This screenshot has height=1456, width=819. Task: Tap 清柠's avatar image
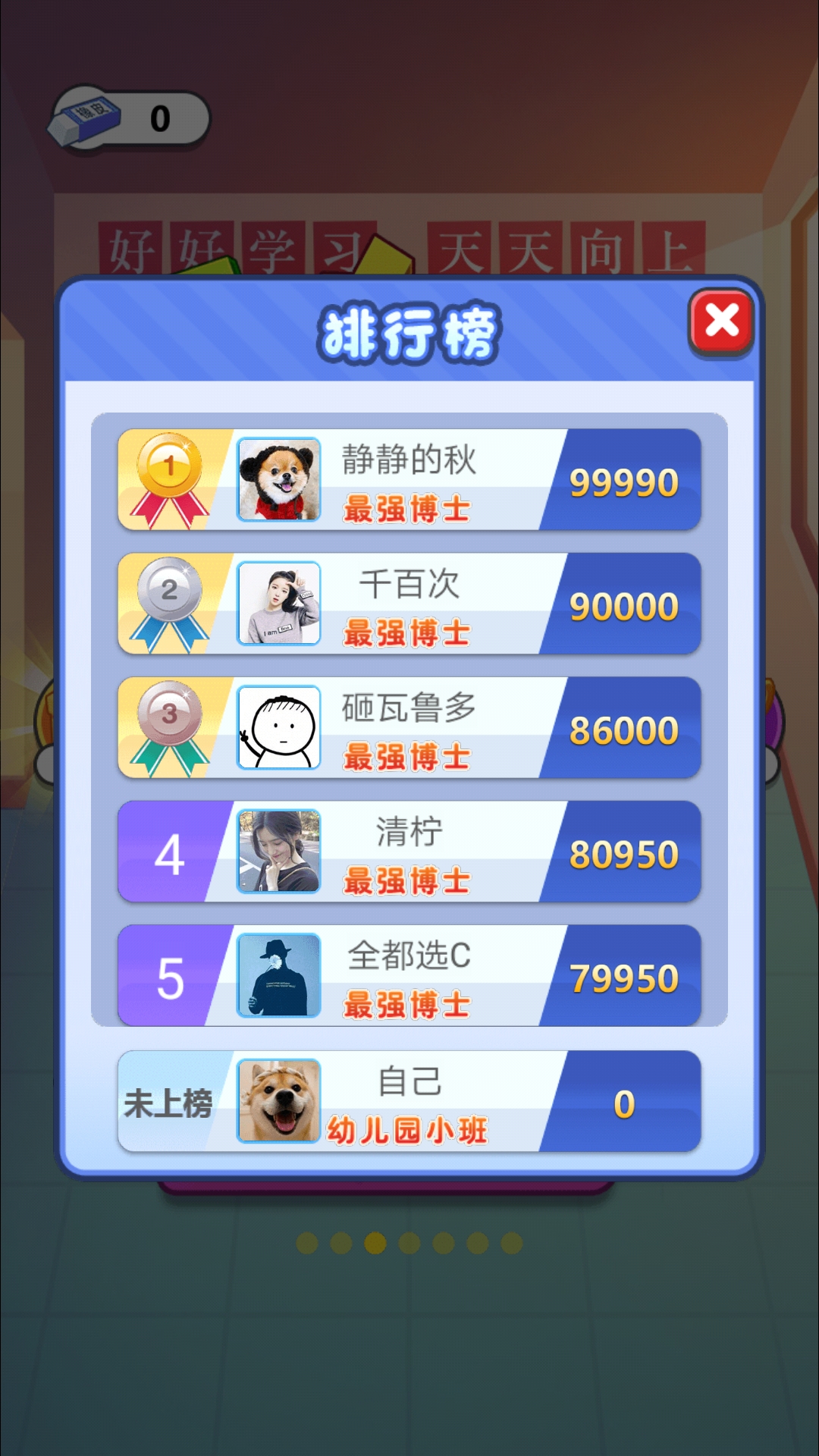[279, 852]
